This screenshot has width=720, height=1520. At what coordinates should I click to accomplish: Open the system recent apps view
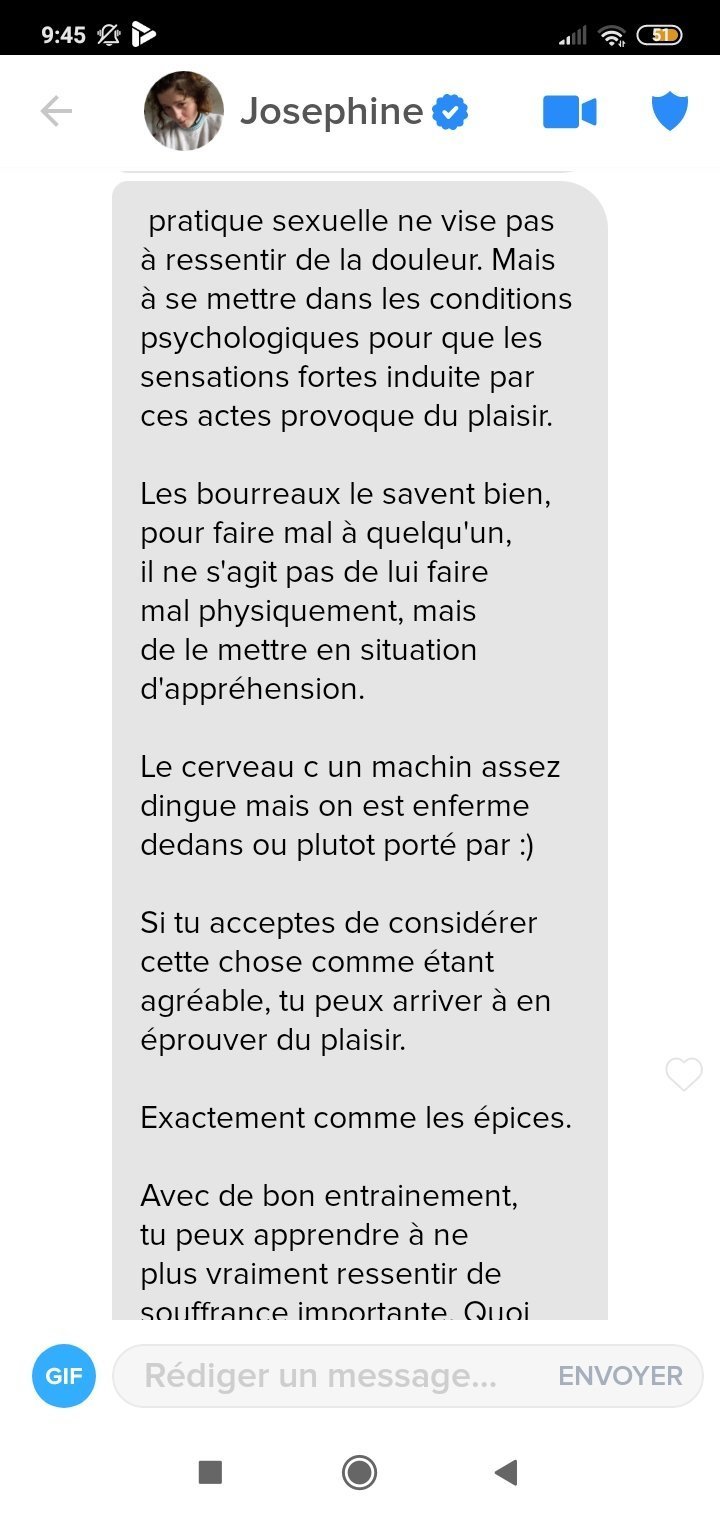coord(210,1472)
